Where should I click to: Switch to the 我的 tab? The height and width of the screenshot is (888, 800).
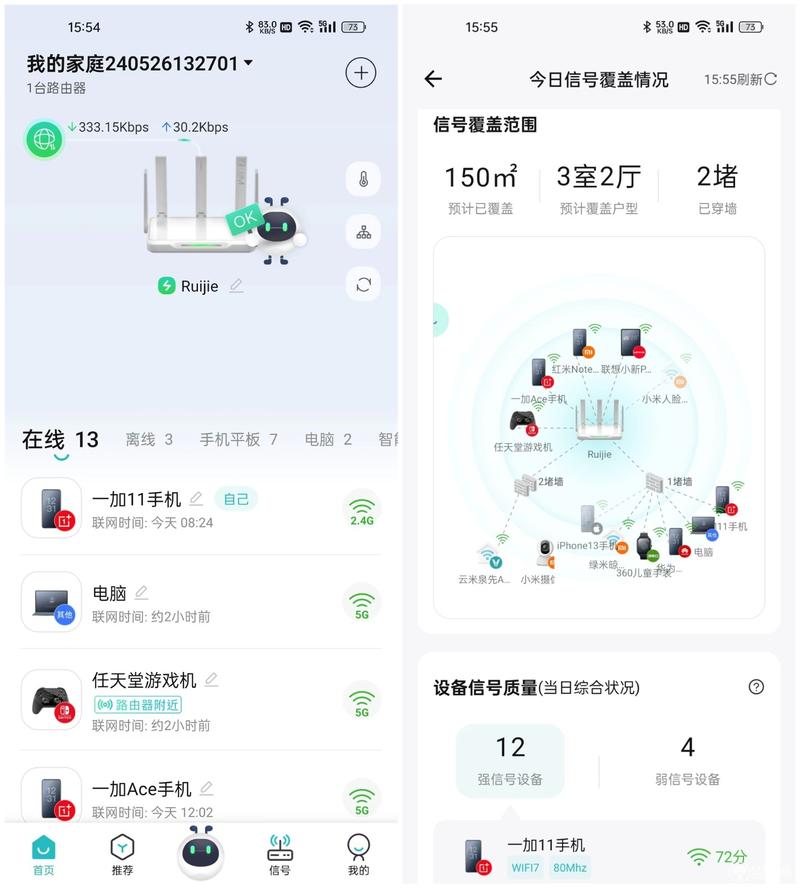(x=358, y=855)
